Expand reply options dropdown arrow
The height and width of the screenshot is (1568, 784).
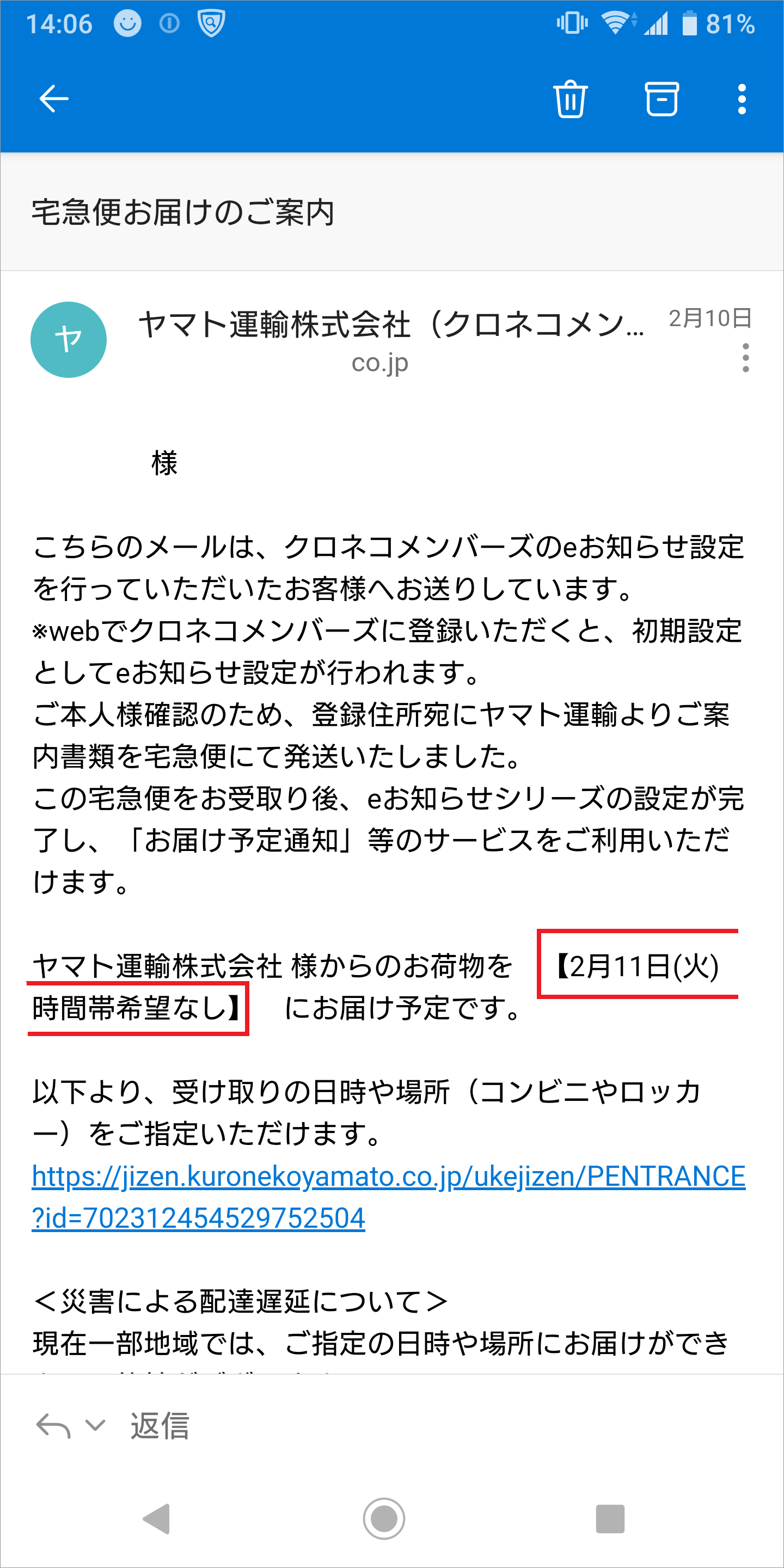[95, 1424]
